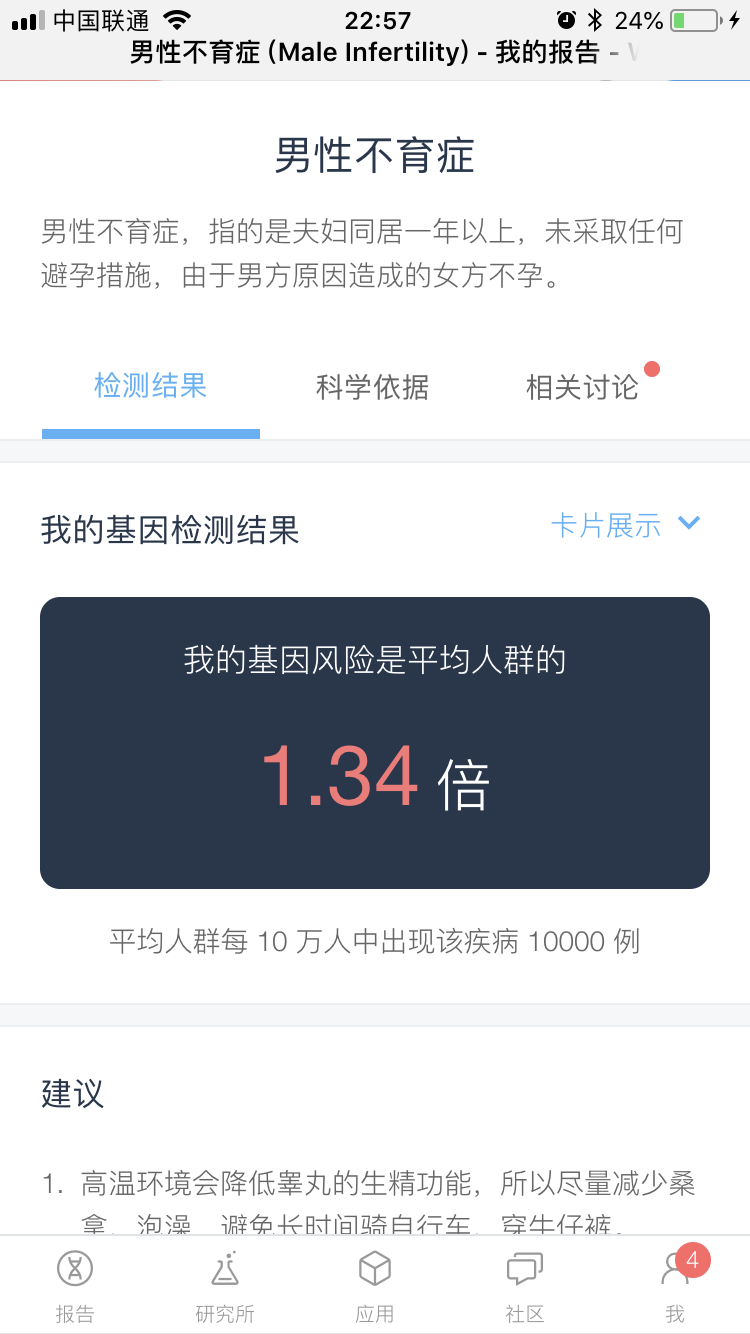Viewport: 750px width, 1334px height.
Task: Switch to the 检测结果 tab
Action: click(151, 386)
